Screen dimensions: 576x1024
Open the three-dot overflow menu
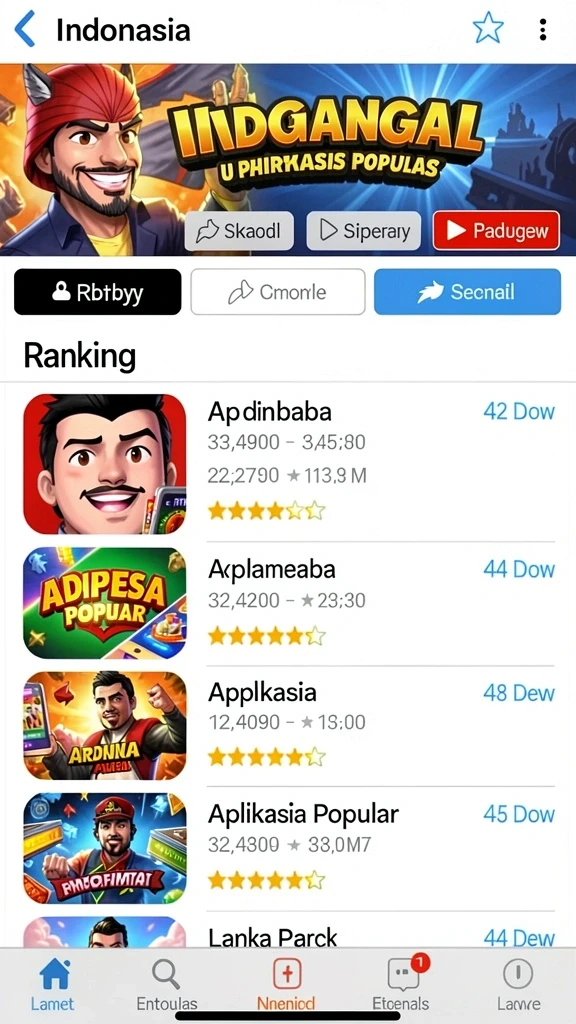[542, 29]
